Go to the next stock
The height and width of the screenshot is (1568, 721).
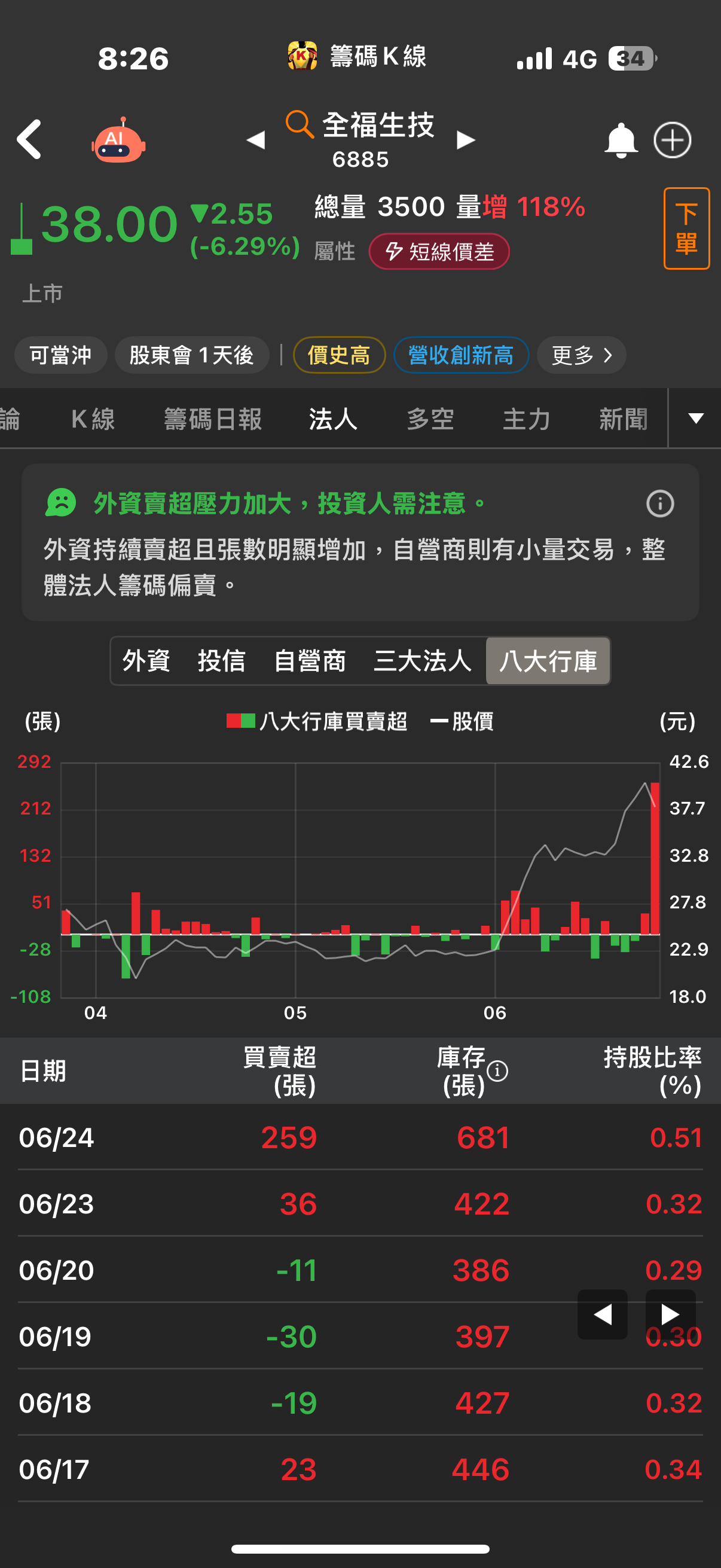[x=466, y=140]
